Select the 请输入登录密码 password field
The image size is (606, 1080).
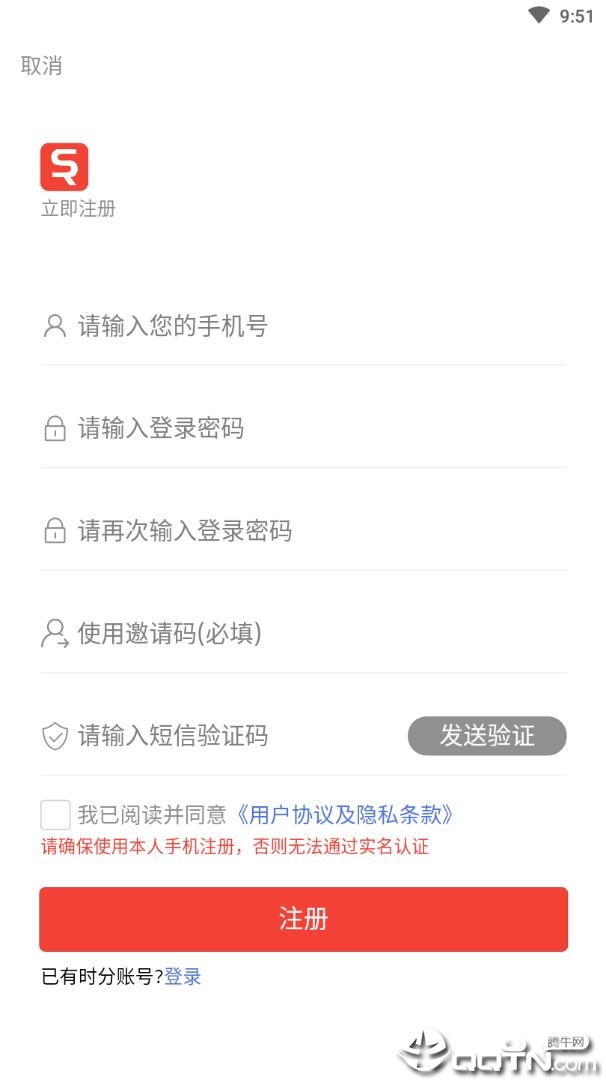pos(303,428)
